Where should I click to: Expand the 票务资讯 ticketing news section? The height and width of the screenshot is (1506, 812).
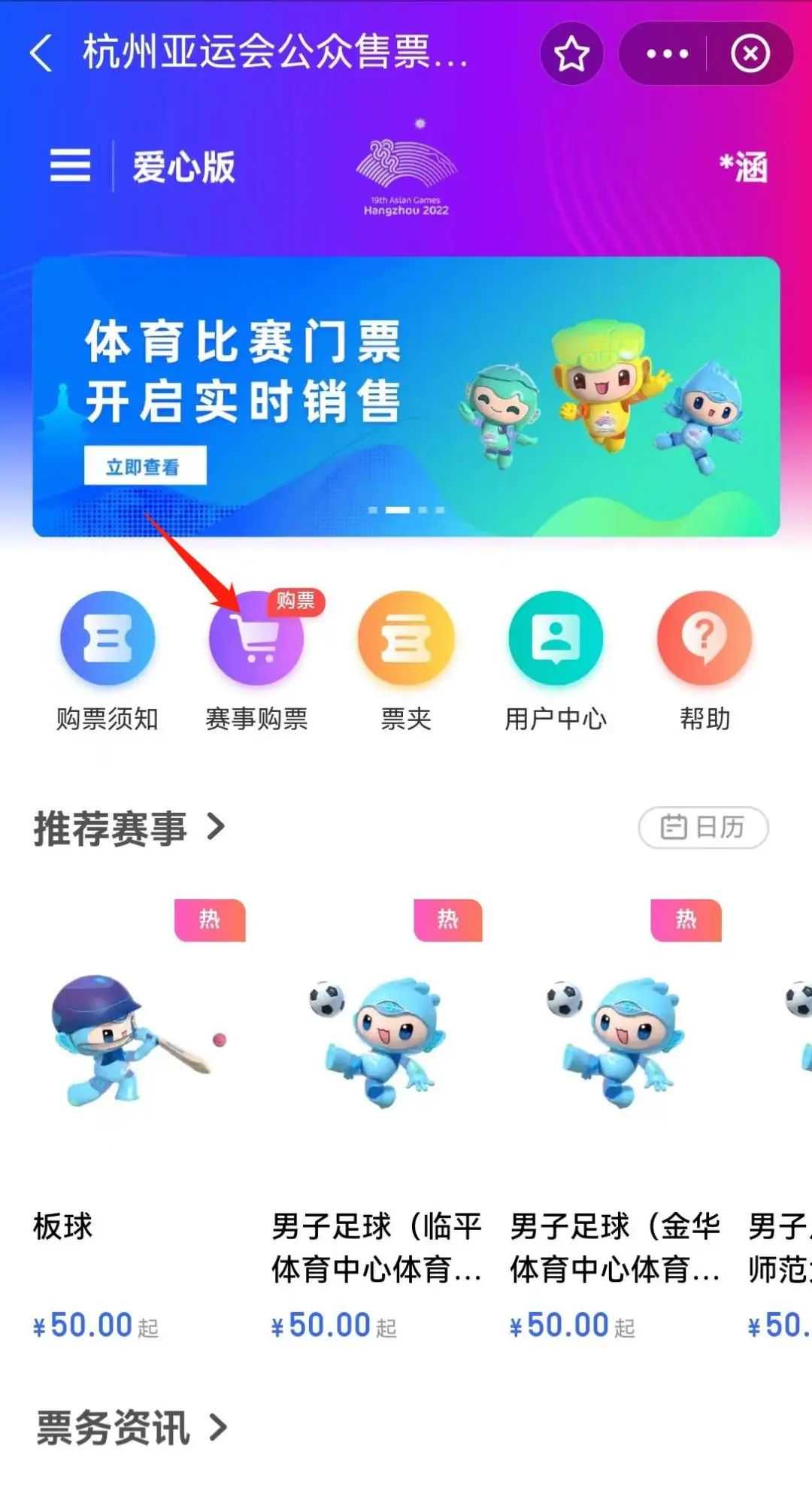click(x=132, y=1428)
